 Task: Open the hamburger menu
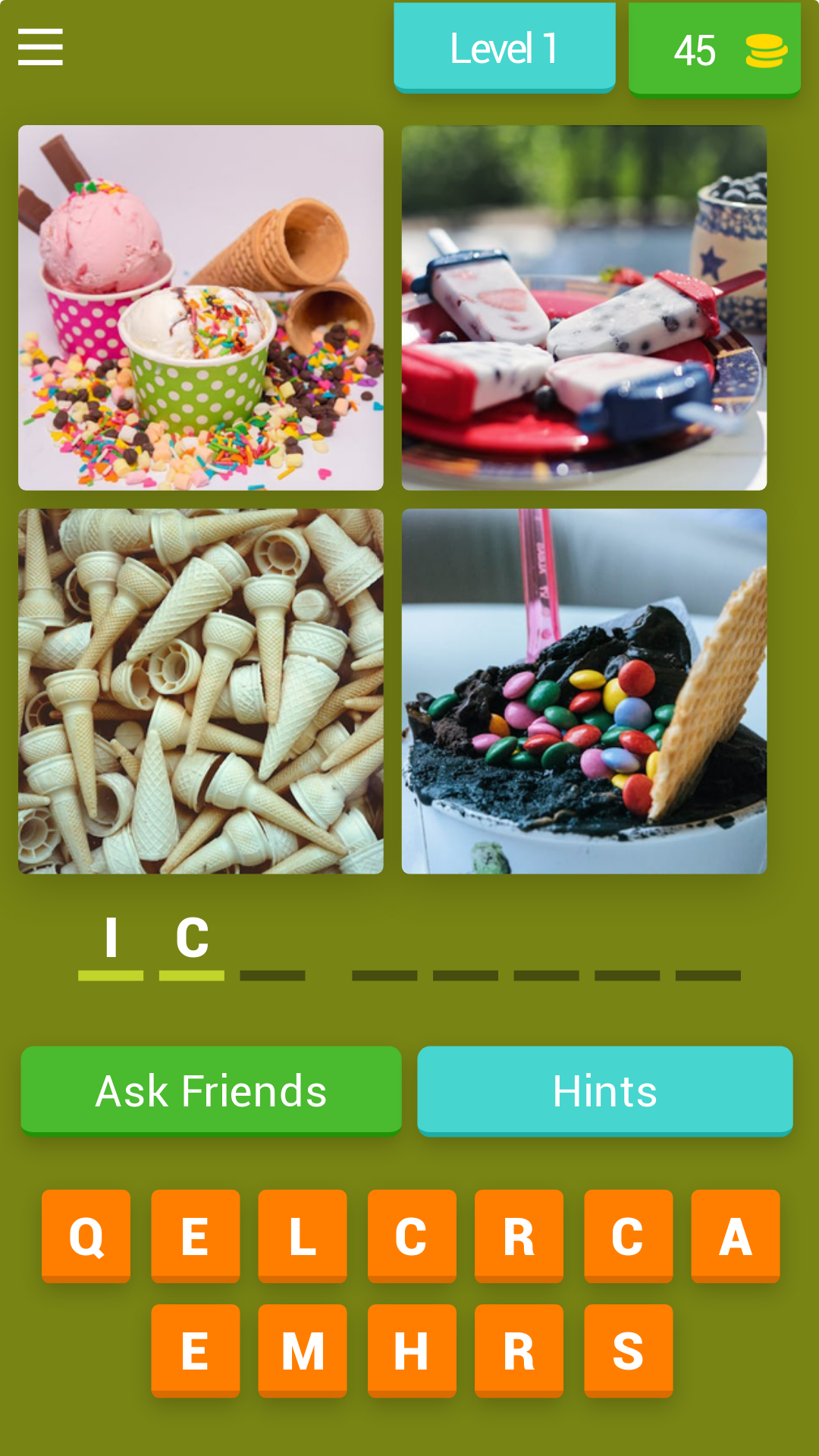[x=40, y=47]
